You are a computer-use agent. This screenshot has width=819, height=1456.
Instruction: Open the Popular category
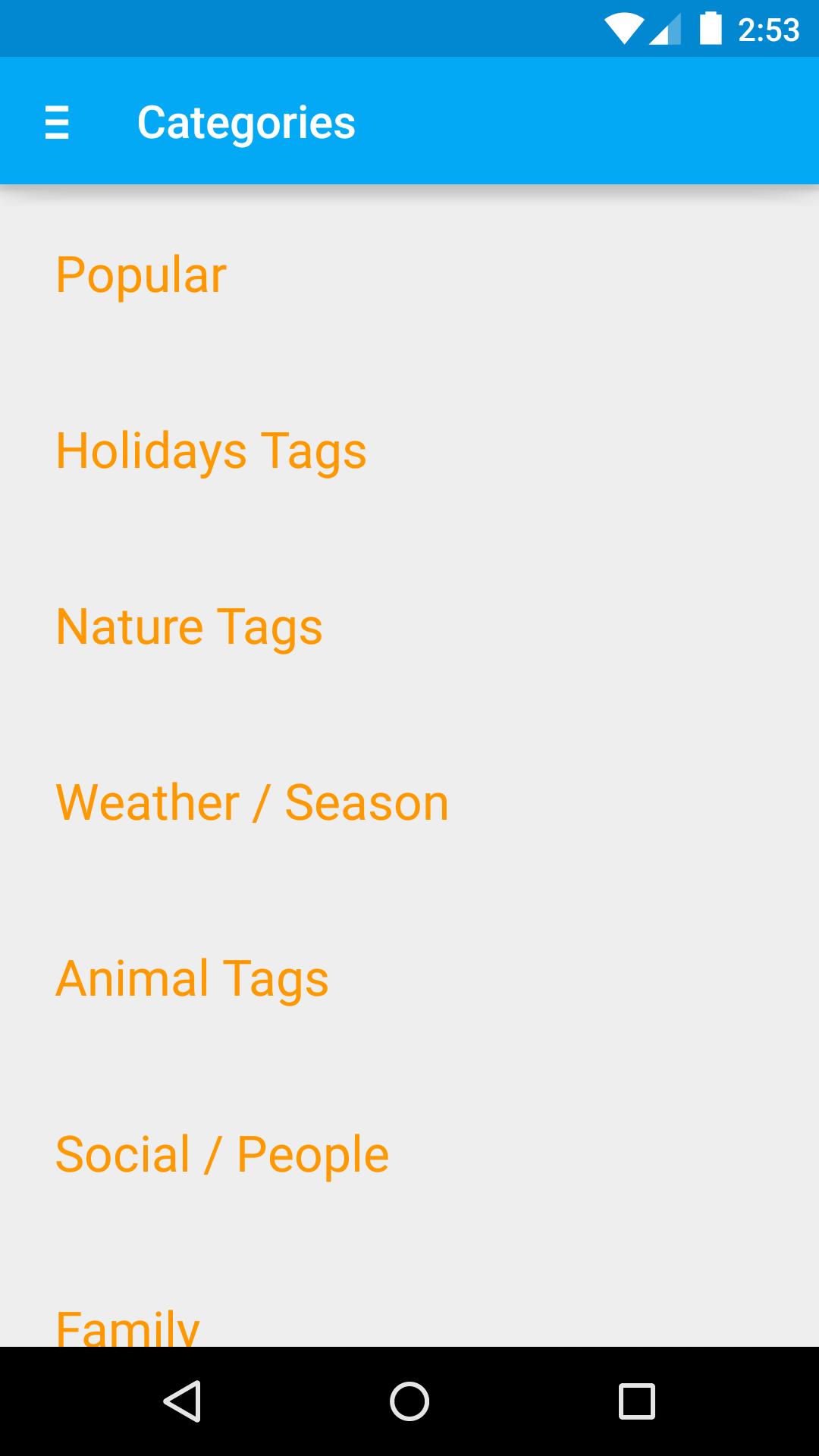141,275
